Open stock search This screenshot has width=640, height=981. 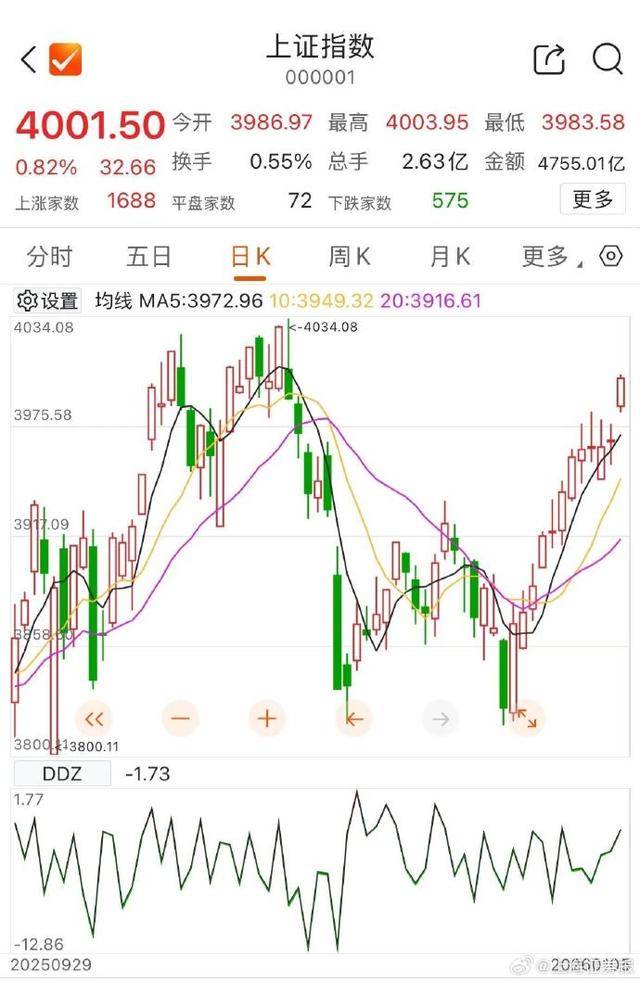coord(607,59)
